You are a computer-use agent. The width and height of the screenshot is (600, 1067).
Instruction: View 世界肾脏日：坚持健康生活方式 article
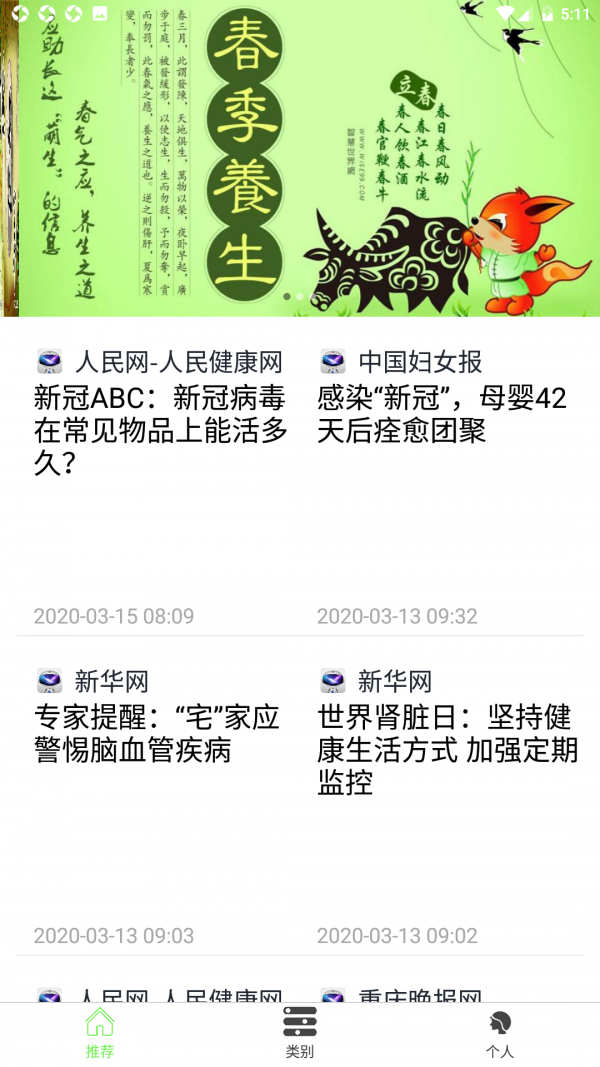point(447,750)
